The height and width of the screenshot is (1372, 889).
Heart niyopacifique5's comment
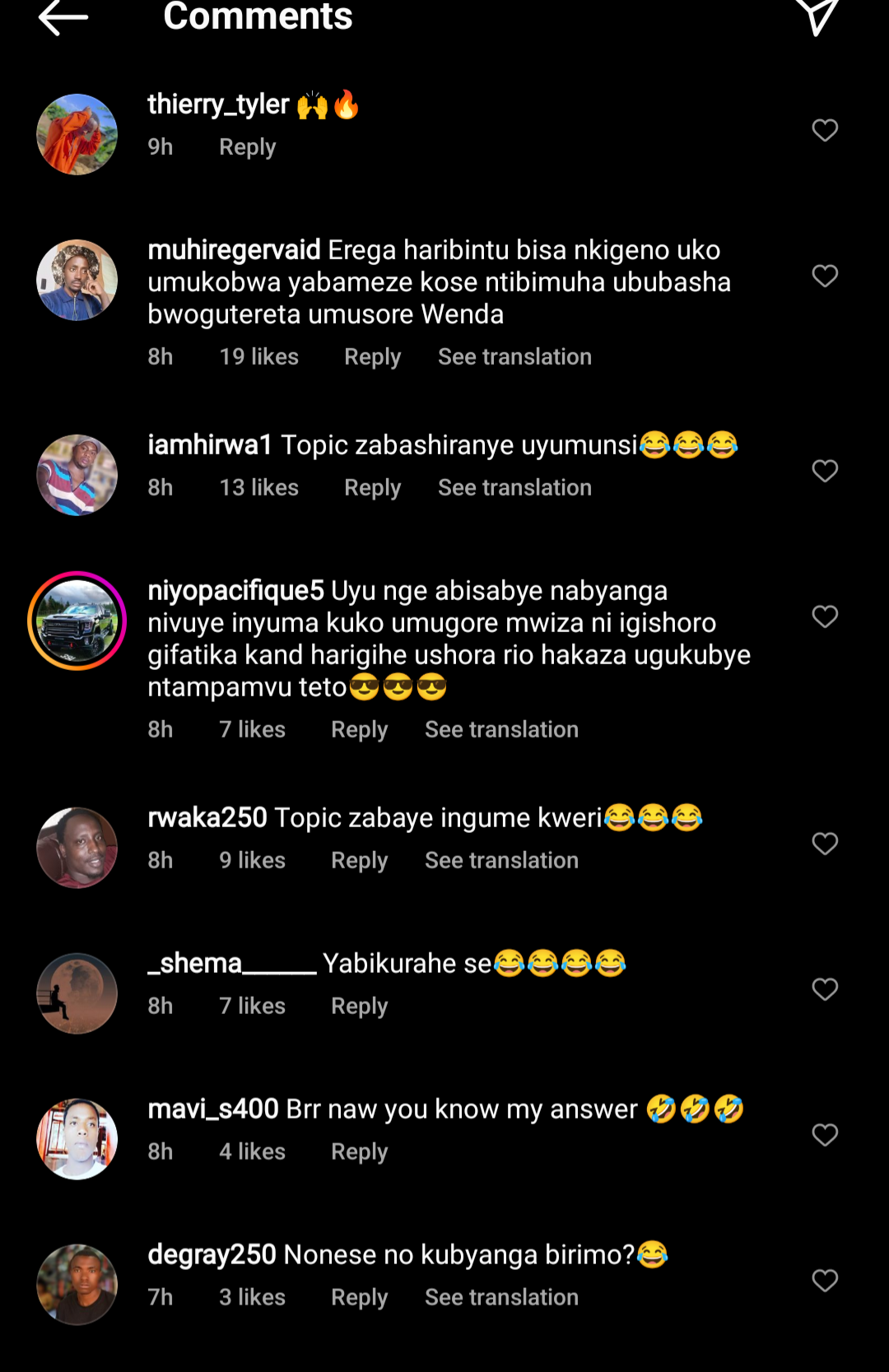click(824, 616)
